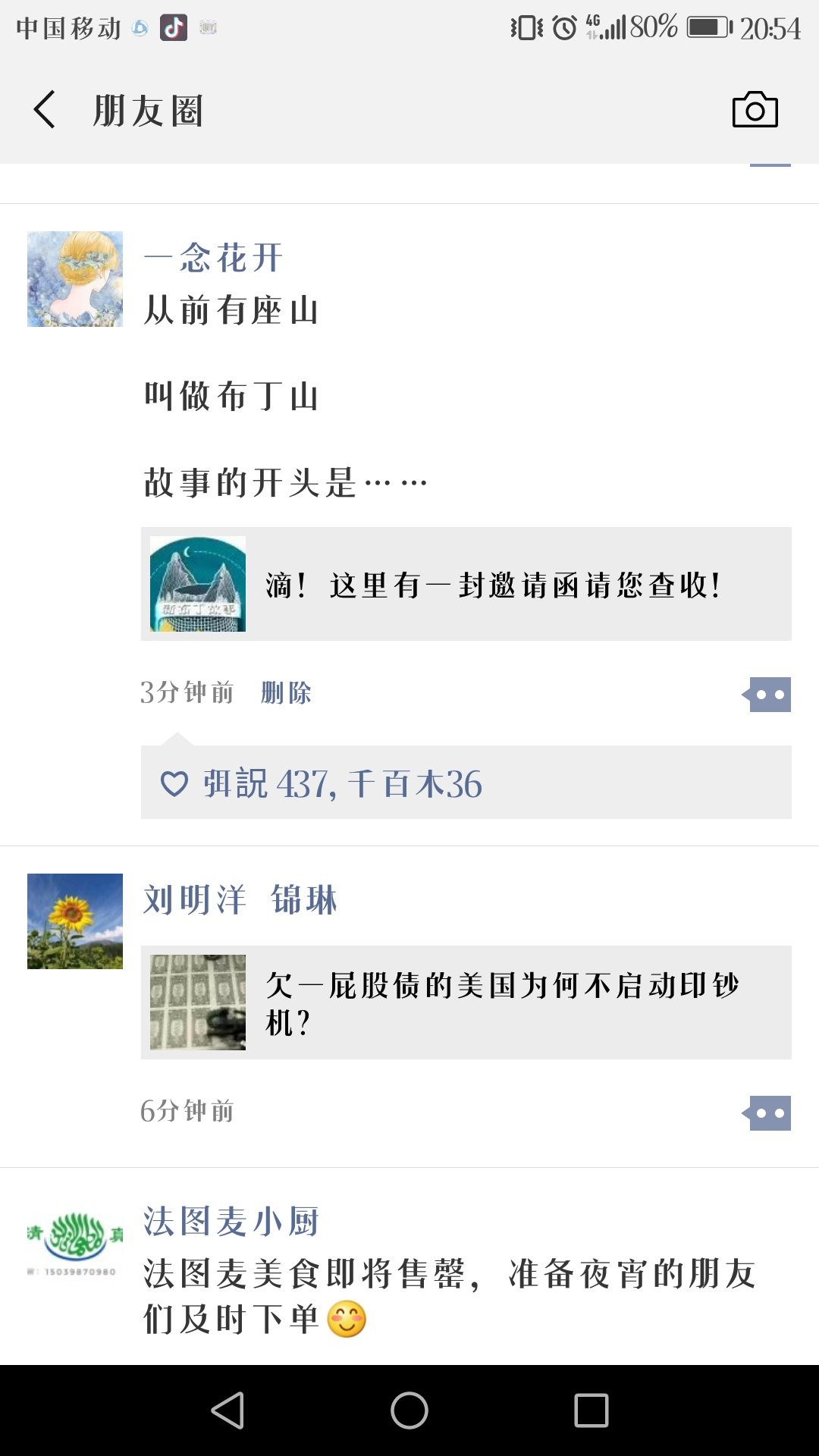
Task: Open 法图麦小厨's profile avatar
Action: [x=75, y=1242]
